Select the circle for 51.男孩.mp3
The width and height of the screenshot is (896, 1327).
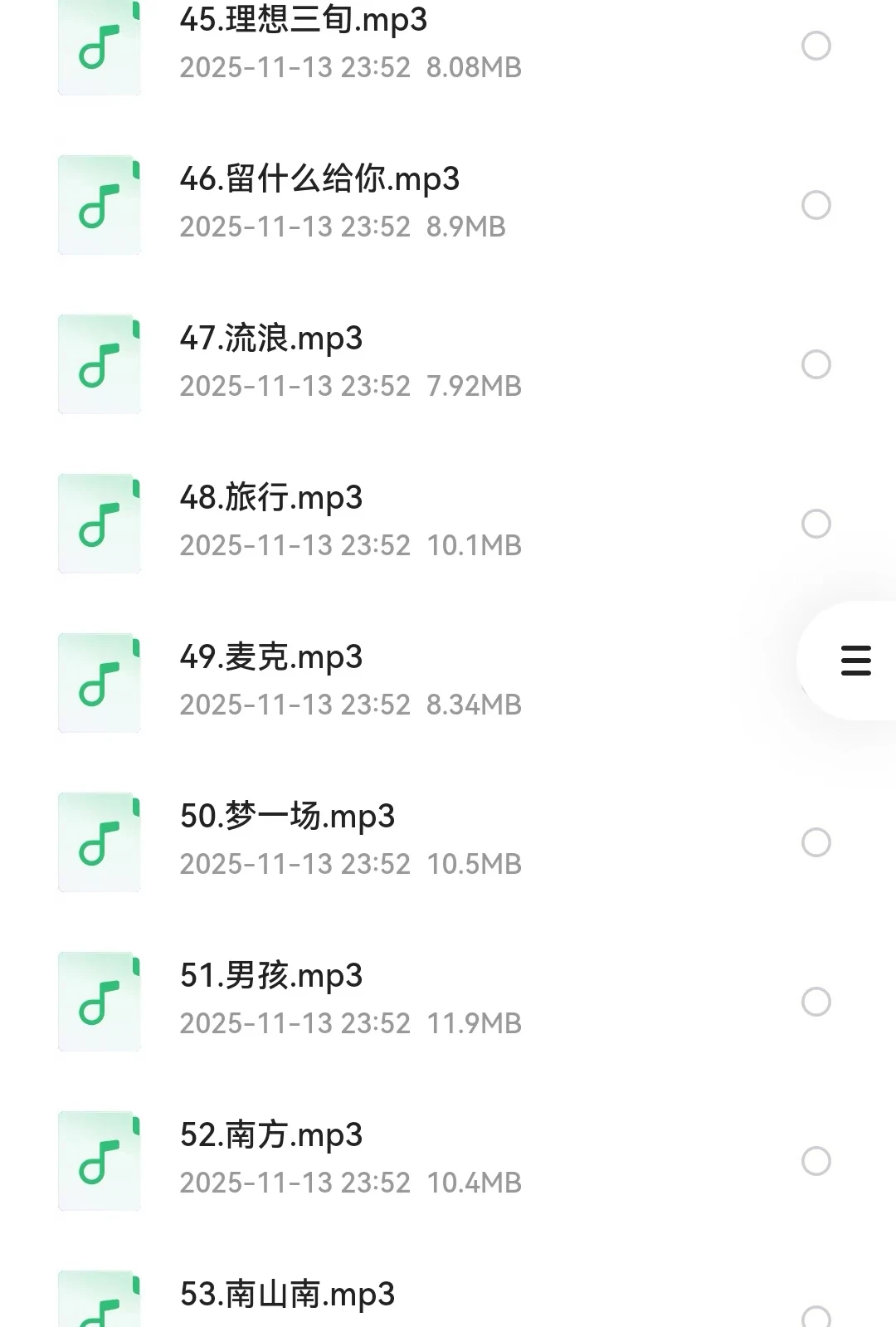816,1002
